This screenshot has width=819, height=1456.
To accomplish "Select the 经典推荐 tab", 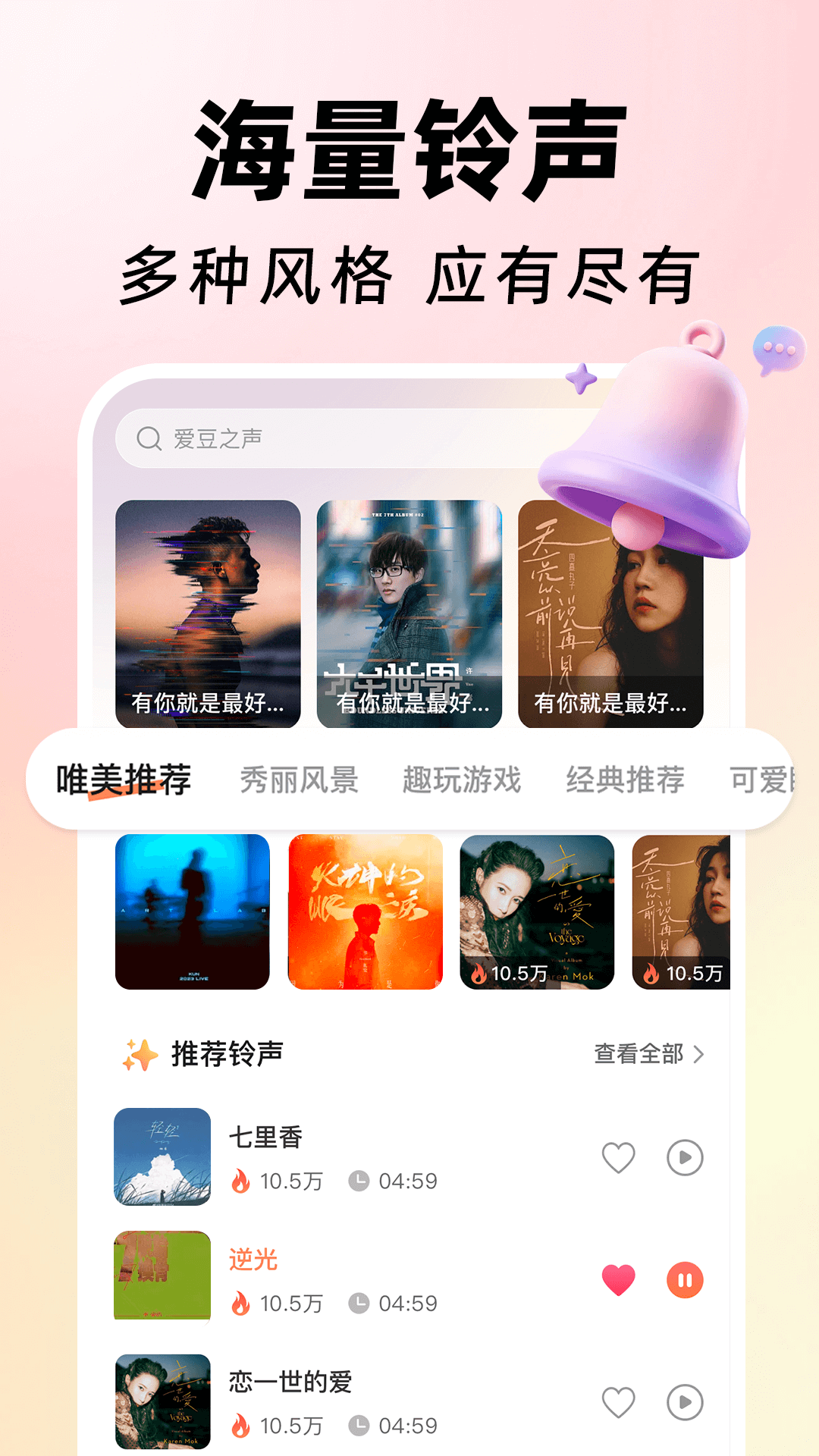I will tap(626, 777).
